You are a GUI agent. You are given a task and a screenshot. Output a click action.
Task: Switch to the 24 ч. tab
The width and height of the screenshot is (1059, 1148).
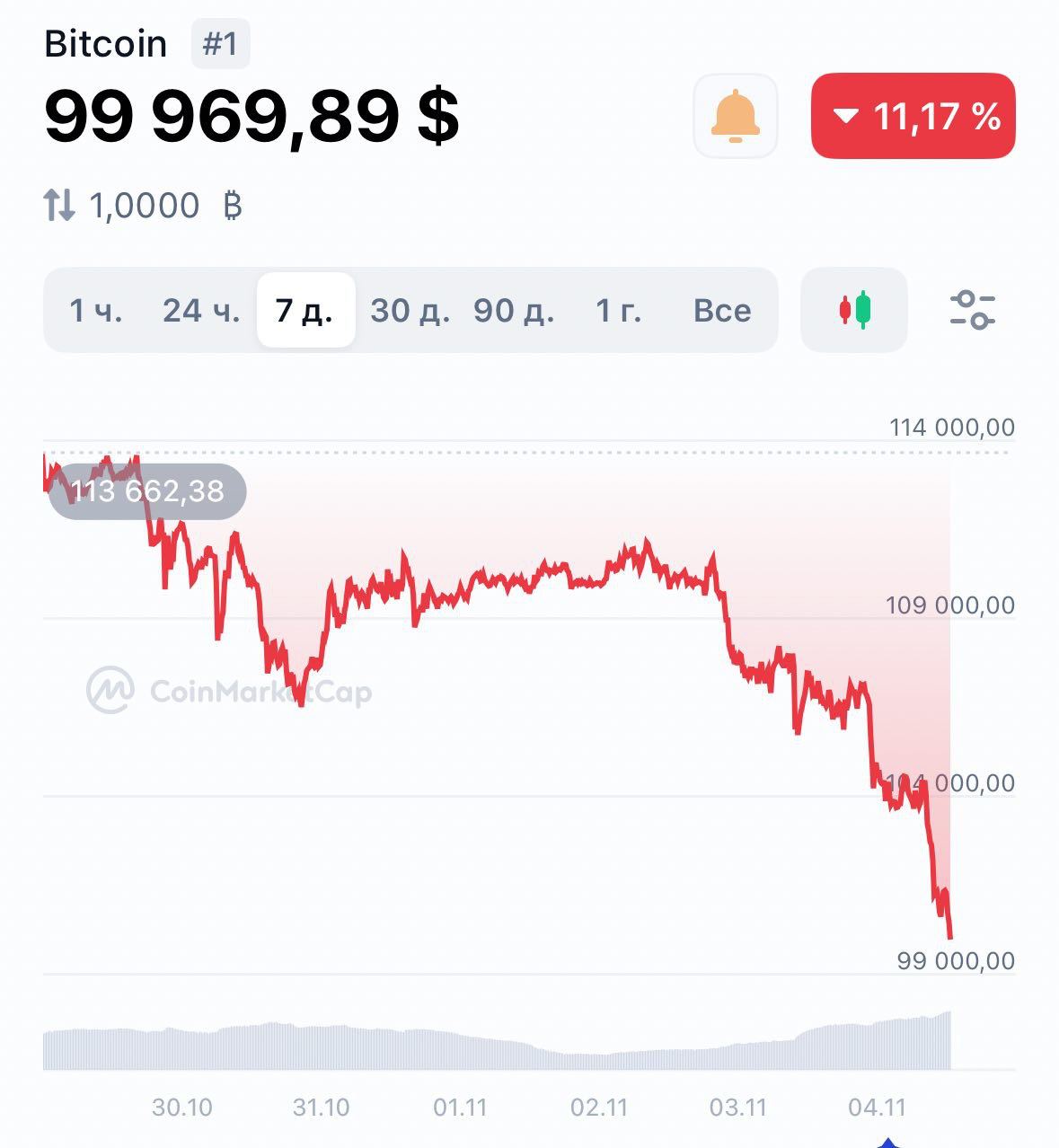coord(199,310)
